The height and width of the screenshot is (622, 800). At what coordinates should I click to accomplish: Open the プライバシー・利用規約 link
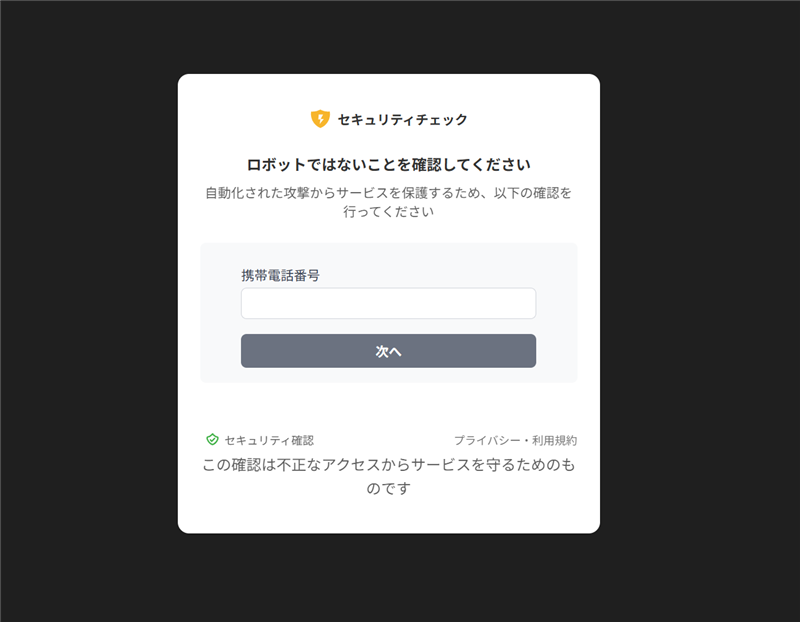point(515,440)
